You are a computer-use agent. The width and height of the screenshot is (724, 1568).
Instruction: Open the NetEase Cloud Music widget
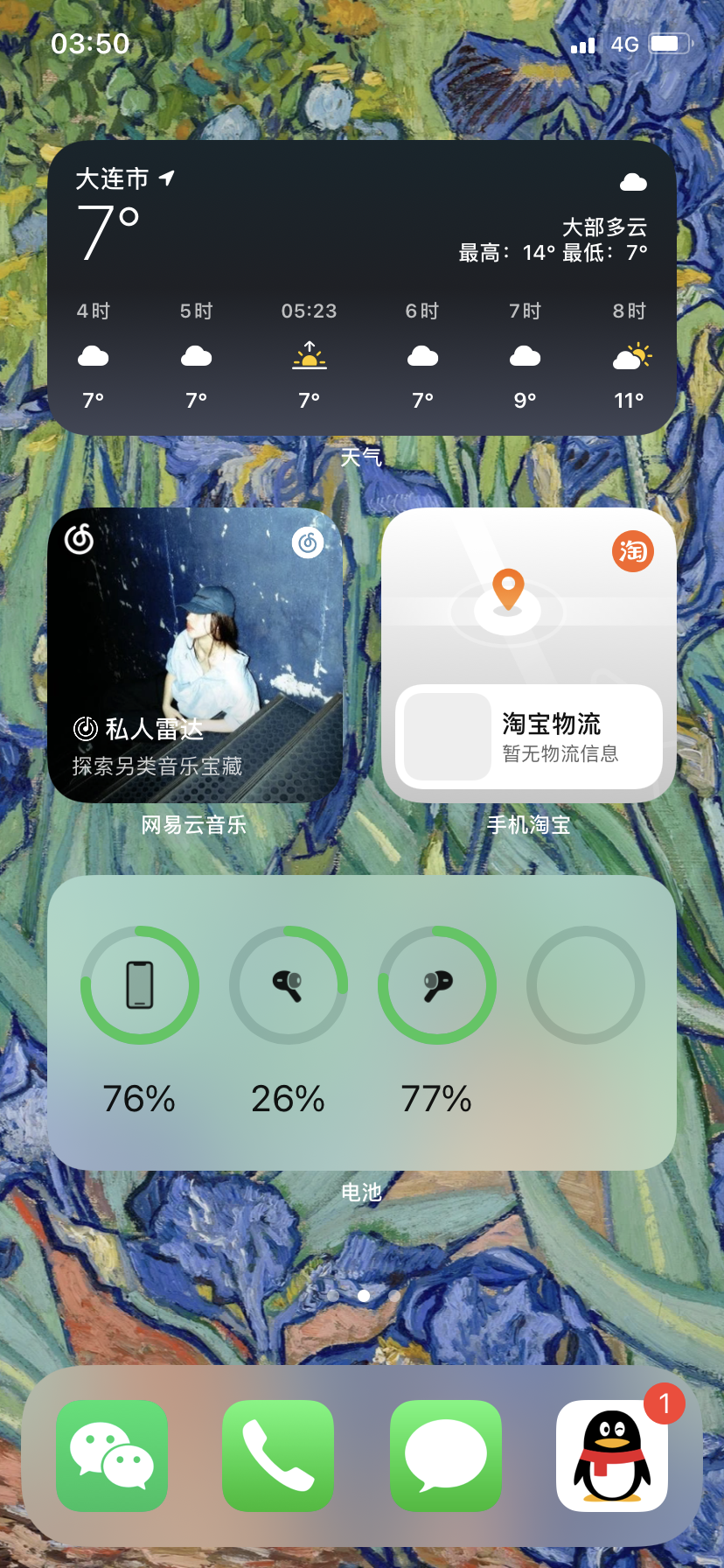[195, 654]
